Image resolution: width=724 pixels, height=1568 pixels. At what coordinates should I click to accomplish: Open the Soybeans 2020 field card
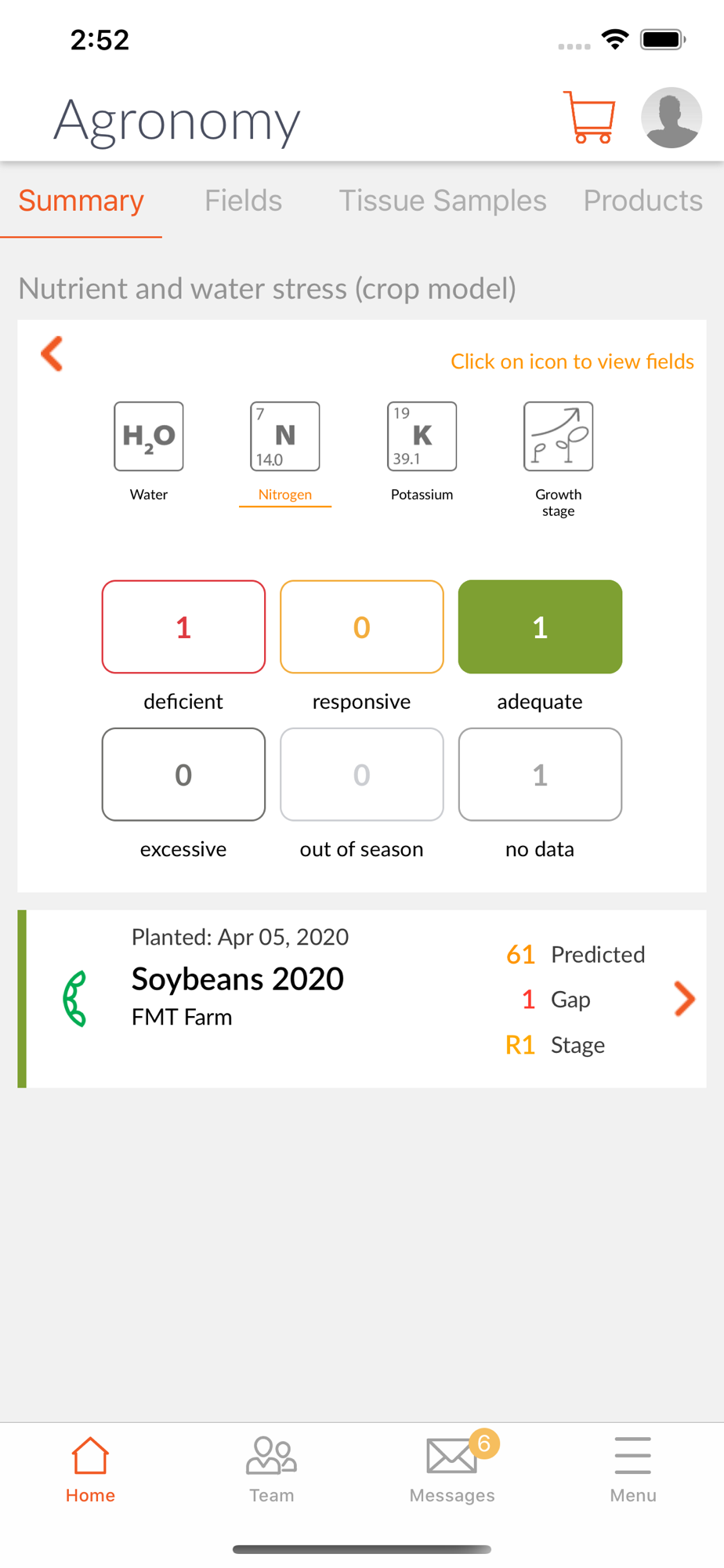point(362,999)
